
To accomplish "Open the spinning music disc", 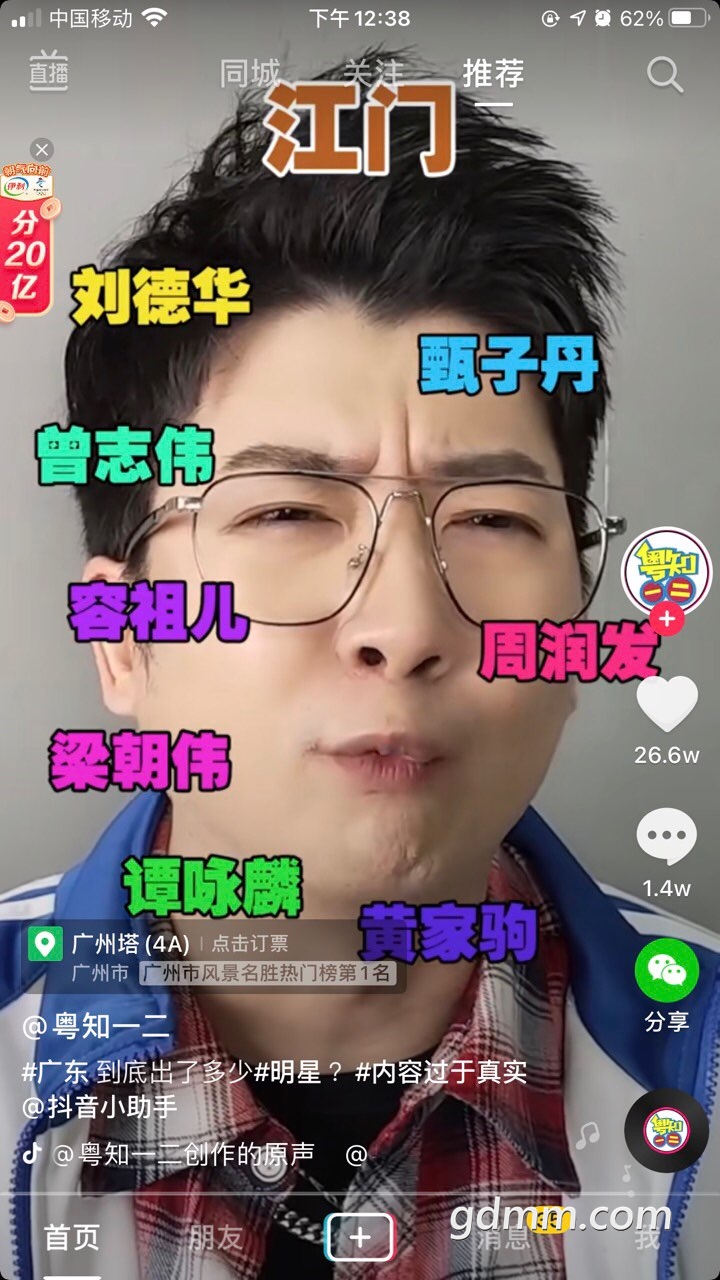I will (666, 1130).
